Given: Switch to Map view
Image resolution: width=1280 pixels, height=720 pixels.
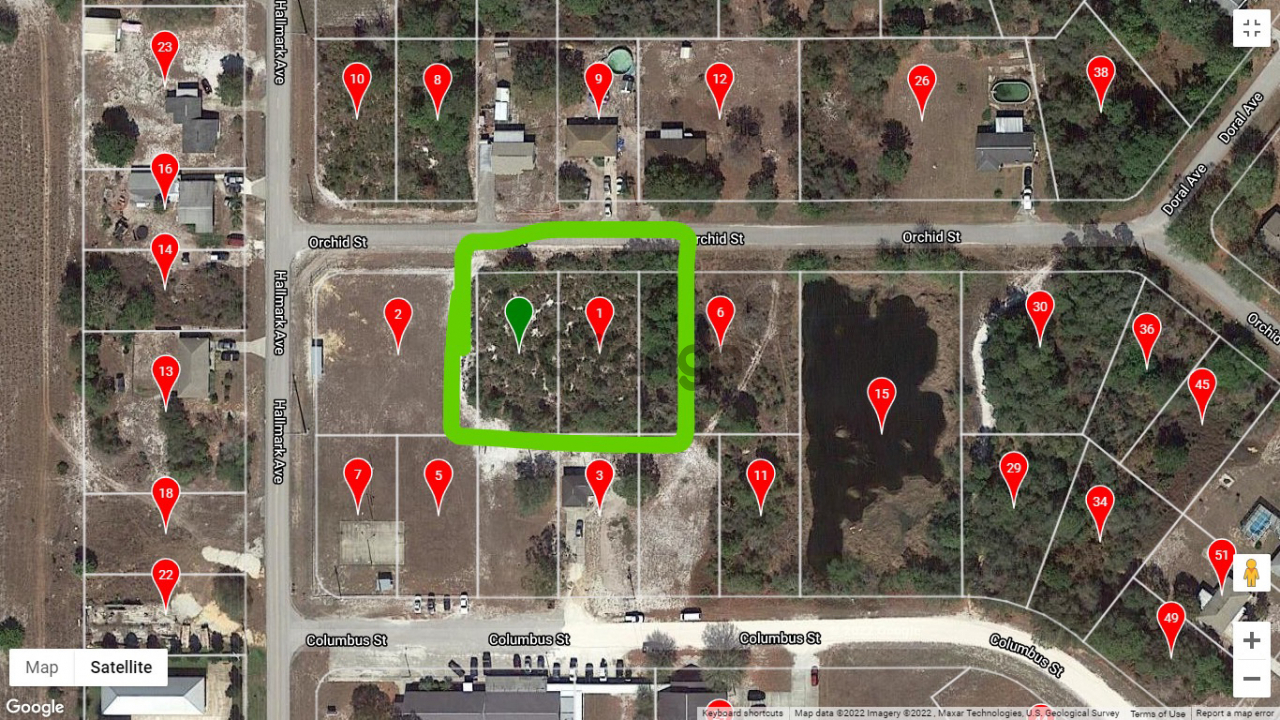Looking at the screenshot, I should [x=42, y=667].
